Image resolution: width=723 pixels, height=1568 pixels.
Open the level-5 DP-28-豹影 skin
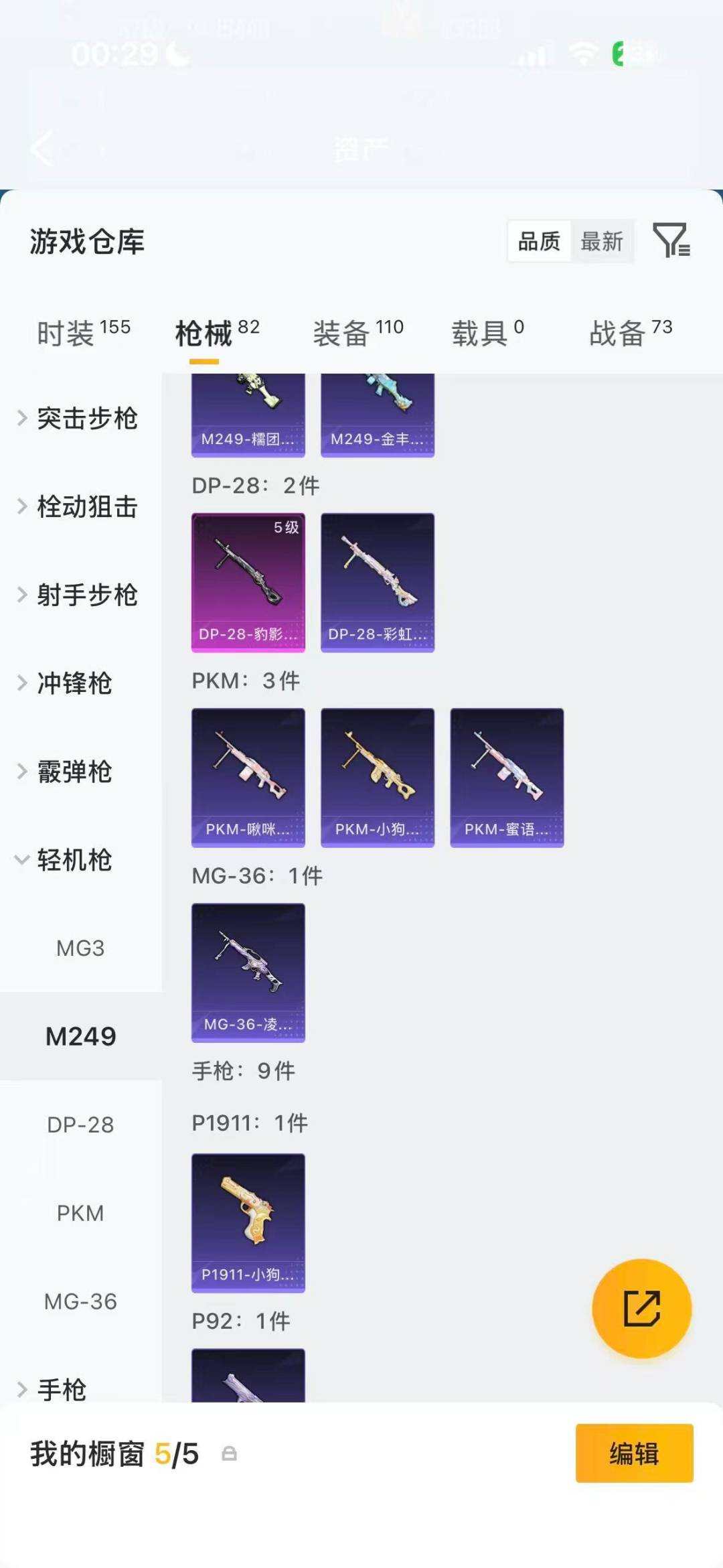248,581
